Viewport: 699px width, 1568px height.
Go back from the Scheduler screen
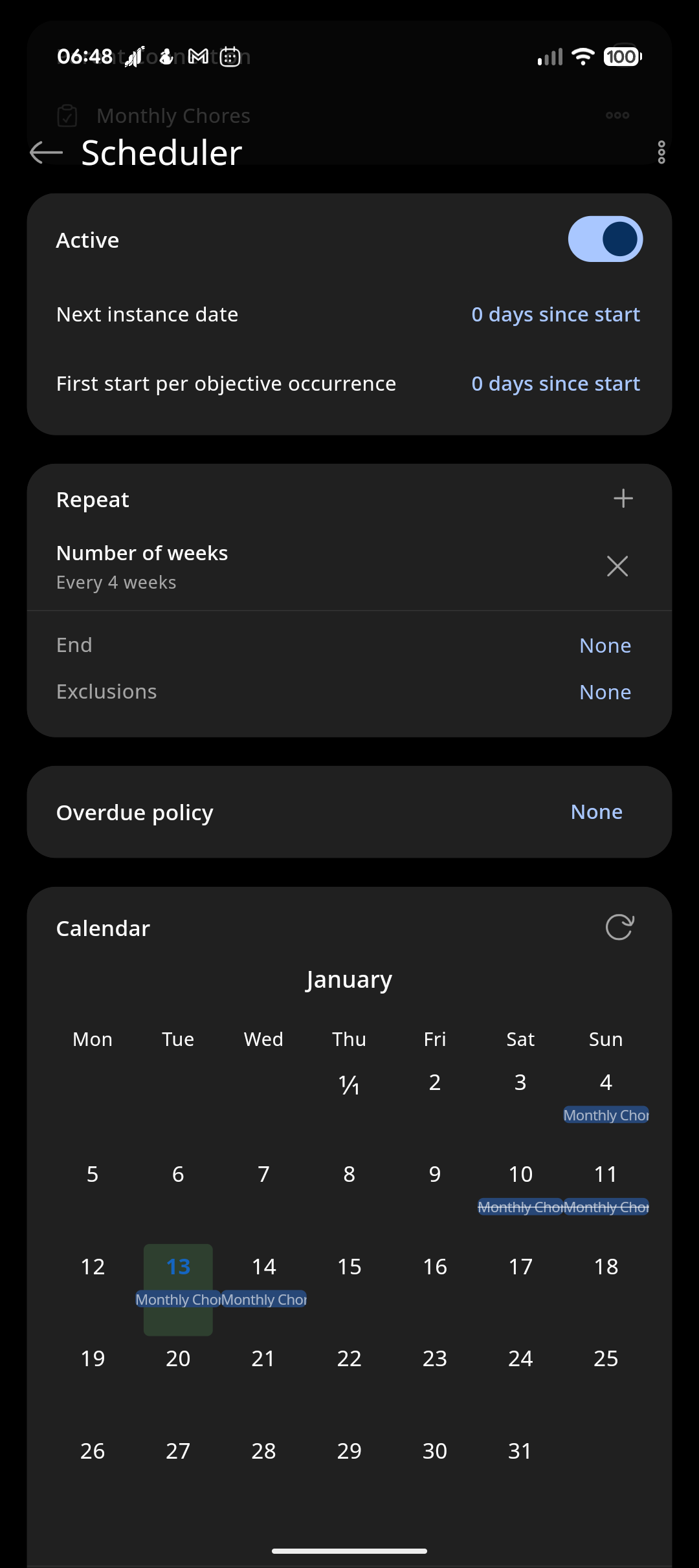tap(47, 153)
